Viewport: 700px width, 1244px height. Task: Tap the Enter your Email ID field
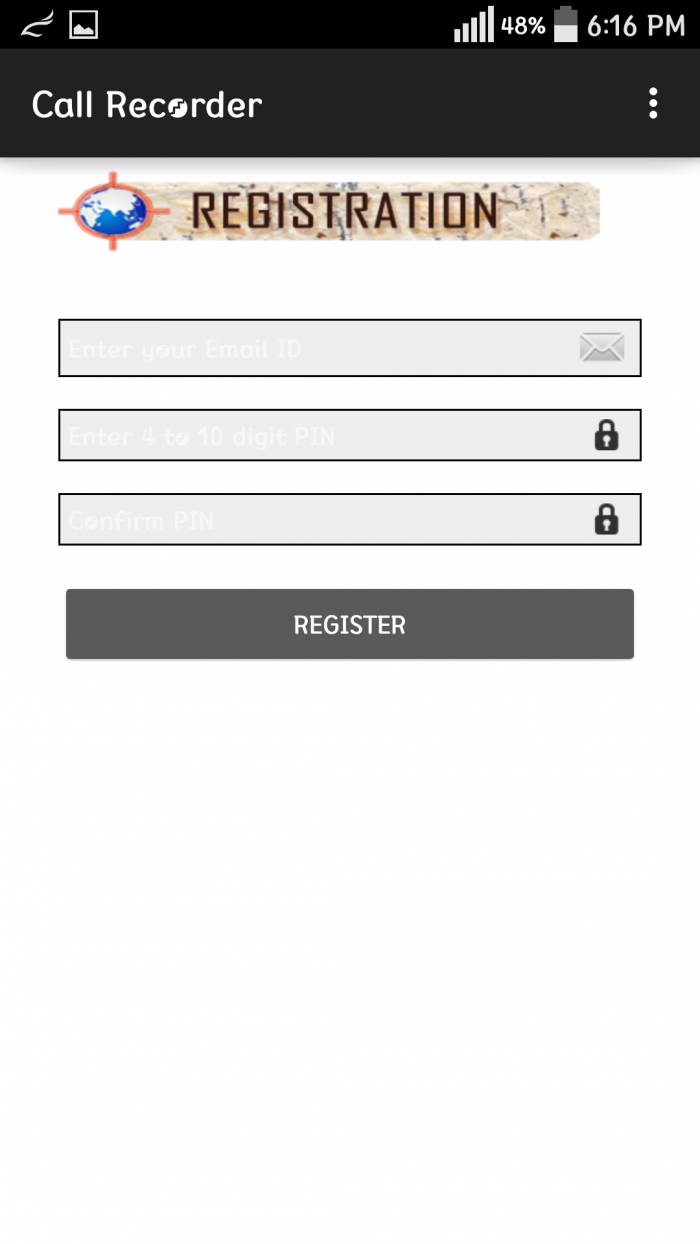coord(320,348)
